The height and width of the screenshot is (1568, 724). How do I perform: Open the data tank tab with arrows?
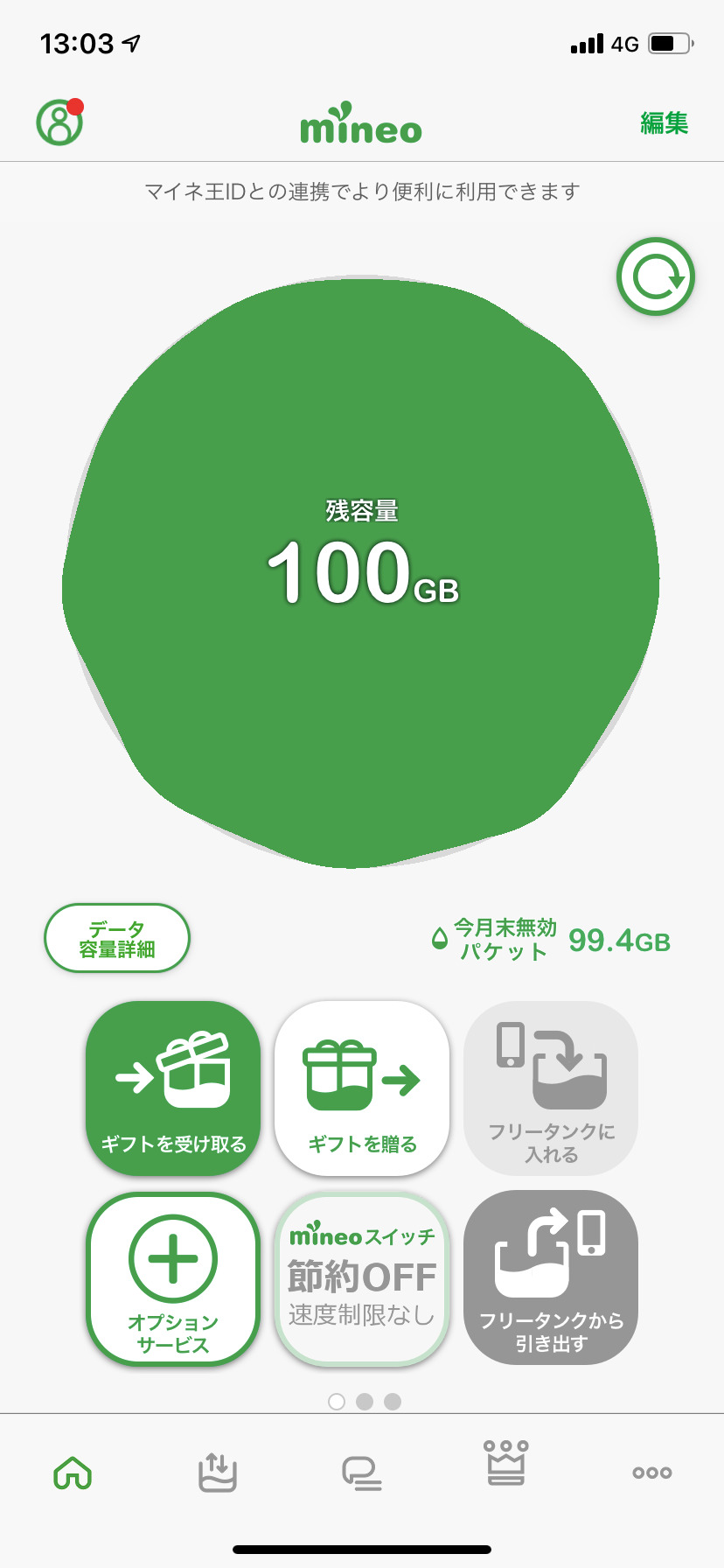tap(217, 1473)
